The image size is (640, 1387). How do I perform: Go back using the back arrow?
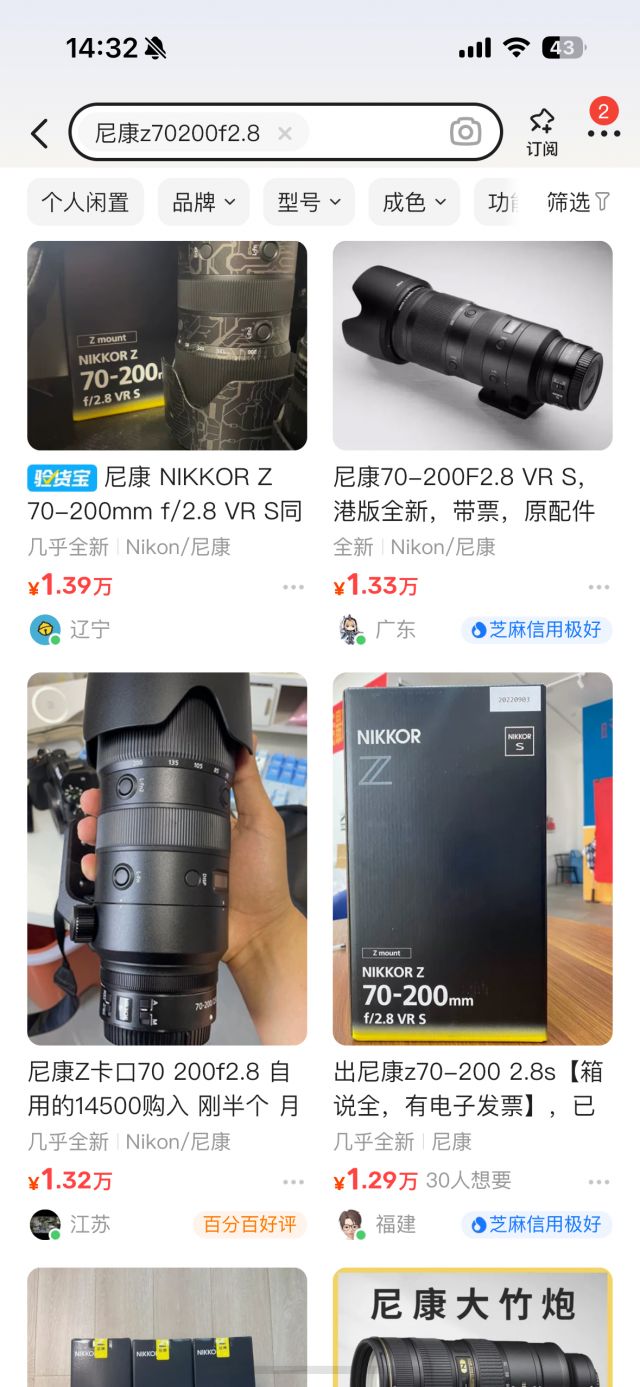pyautogui.click(x=39, y=133)
